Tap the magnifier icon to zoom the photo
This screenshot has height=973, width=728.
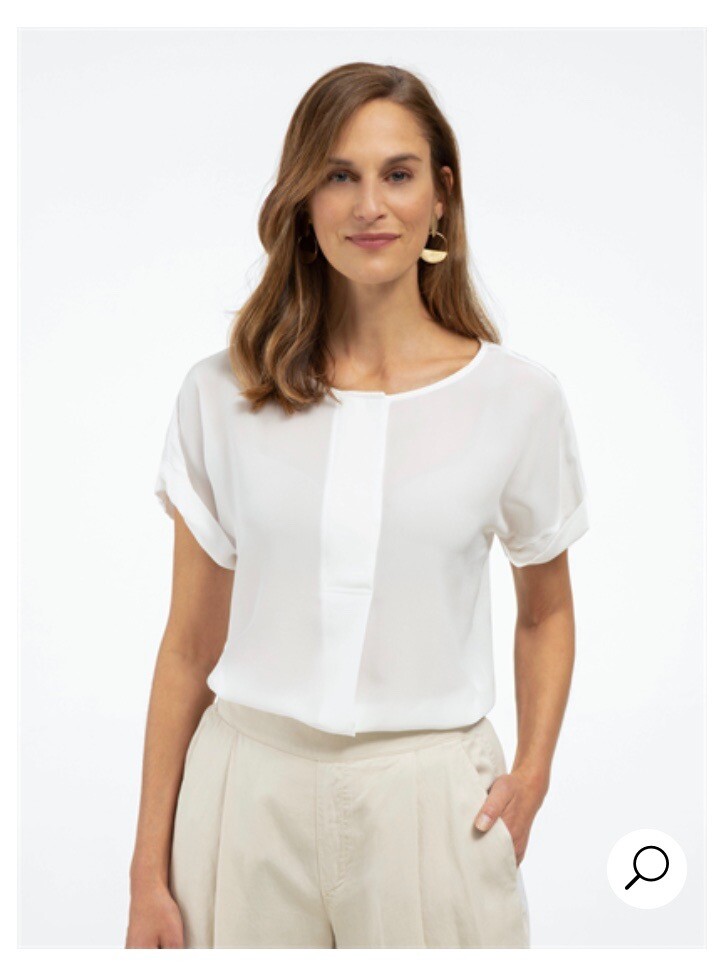click(x=646, y=868)
